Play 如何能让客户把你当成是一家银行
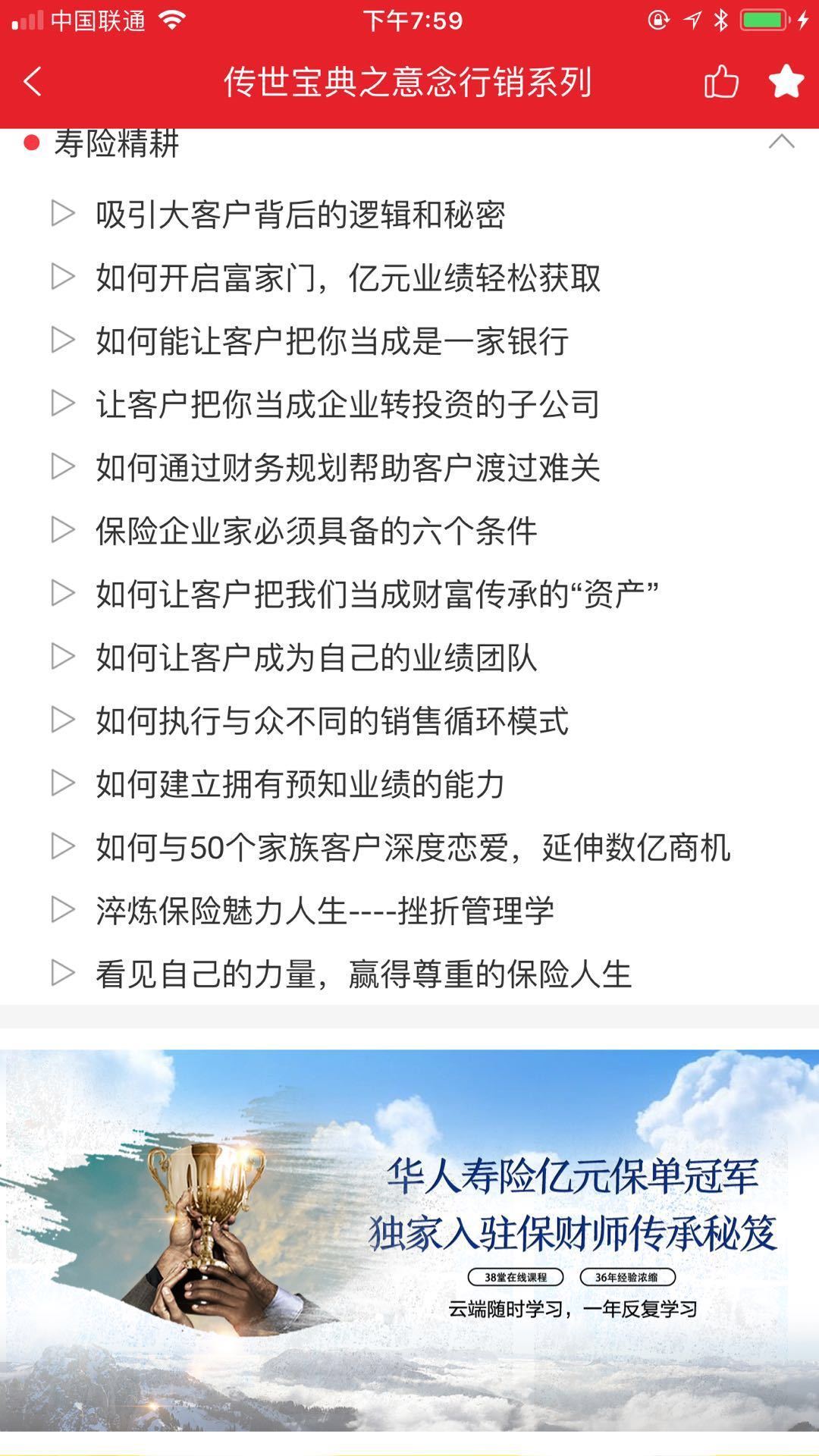 [x=332, y=341]
